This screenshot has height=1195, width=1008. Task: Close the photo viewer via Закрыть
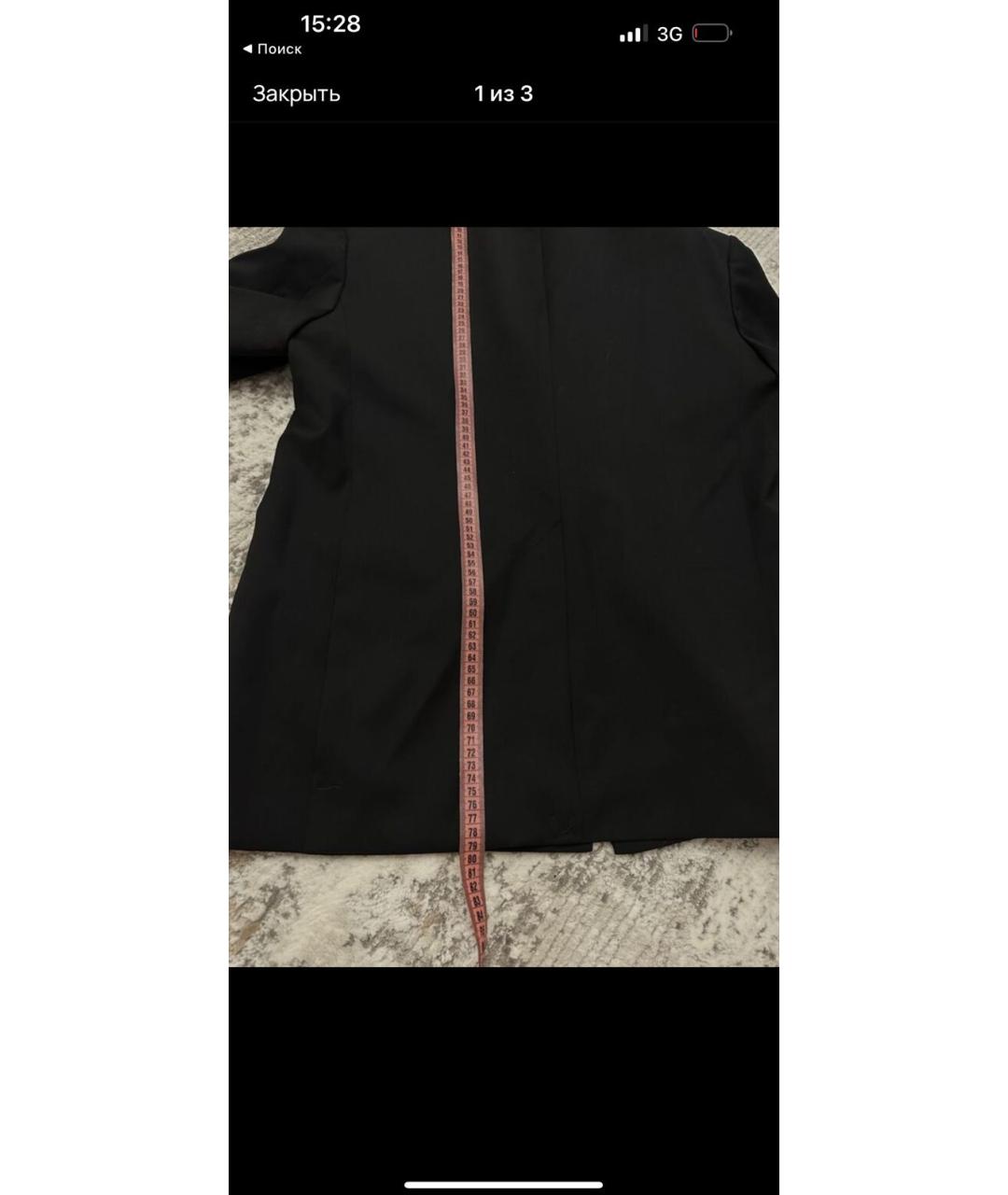pyautogui.click(x=296, y=93)
